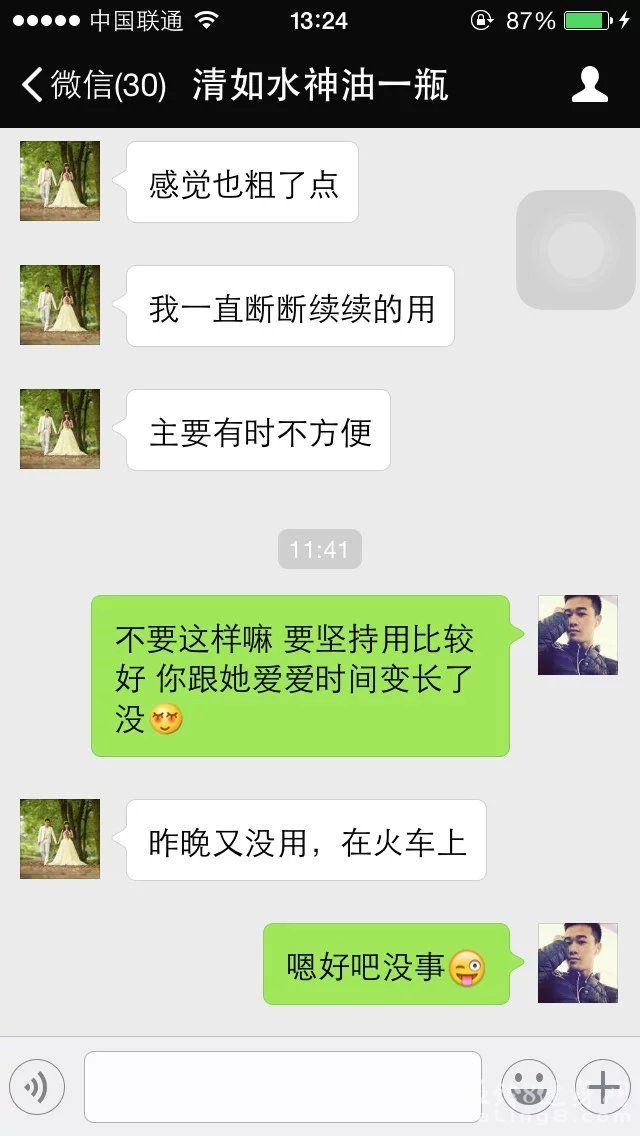Viewport: 640px width, 1136px height.
Task: Tap the AssistiveTouch floating button
Action: tap(575, 248)
